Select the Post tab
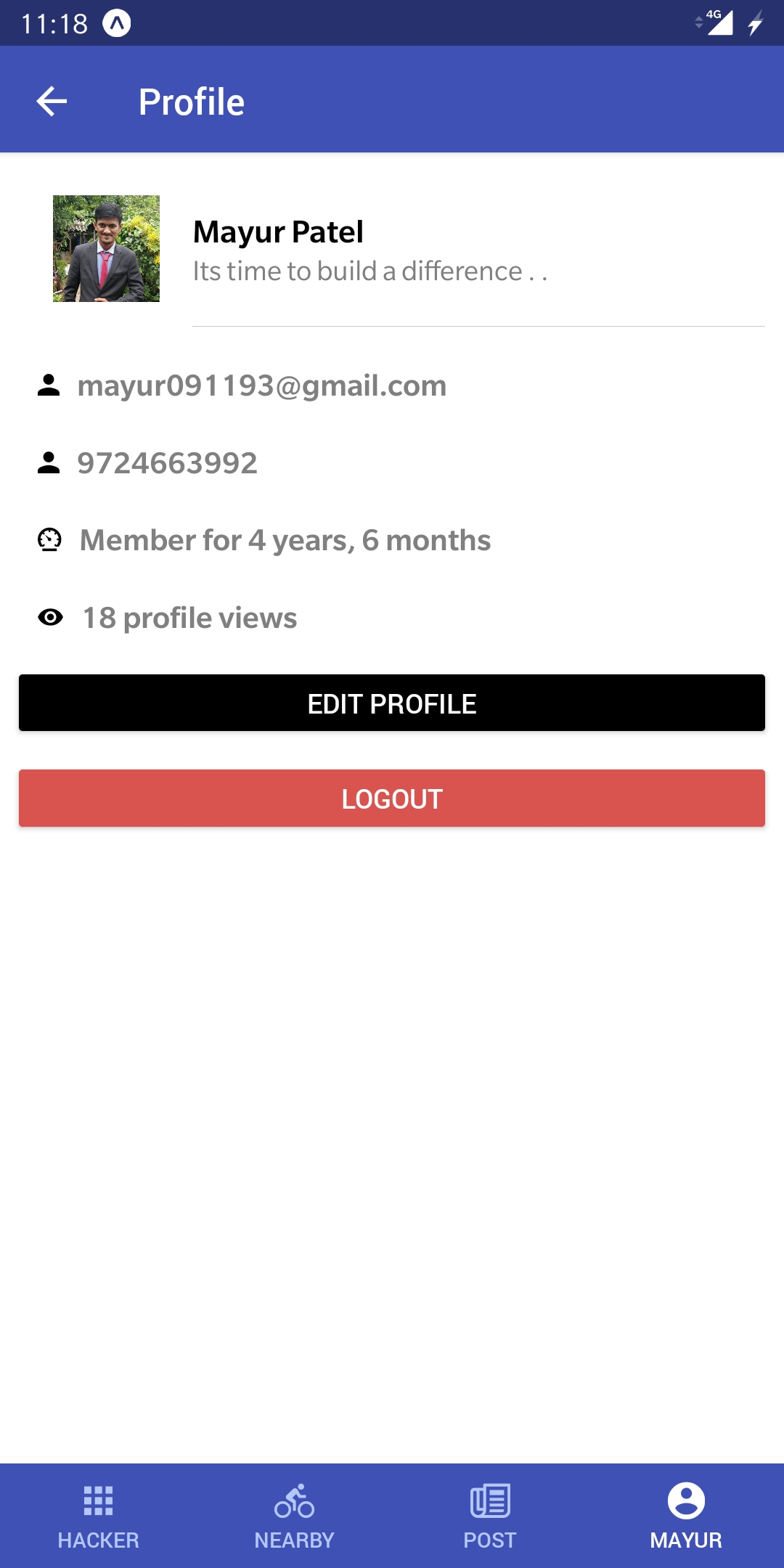 [x=490, y=1516]
